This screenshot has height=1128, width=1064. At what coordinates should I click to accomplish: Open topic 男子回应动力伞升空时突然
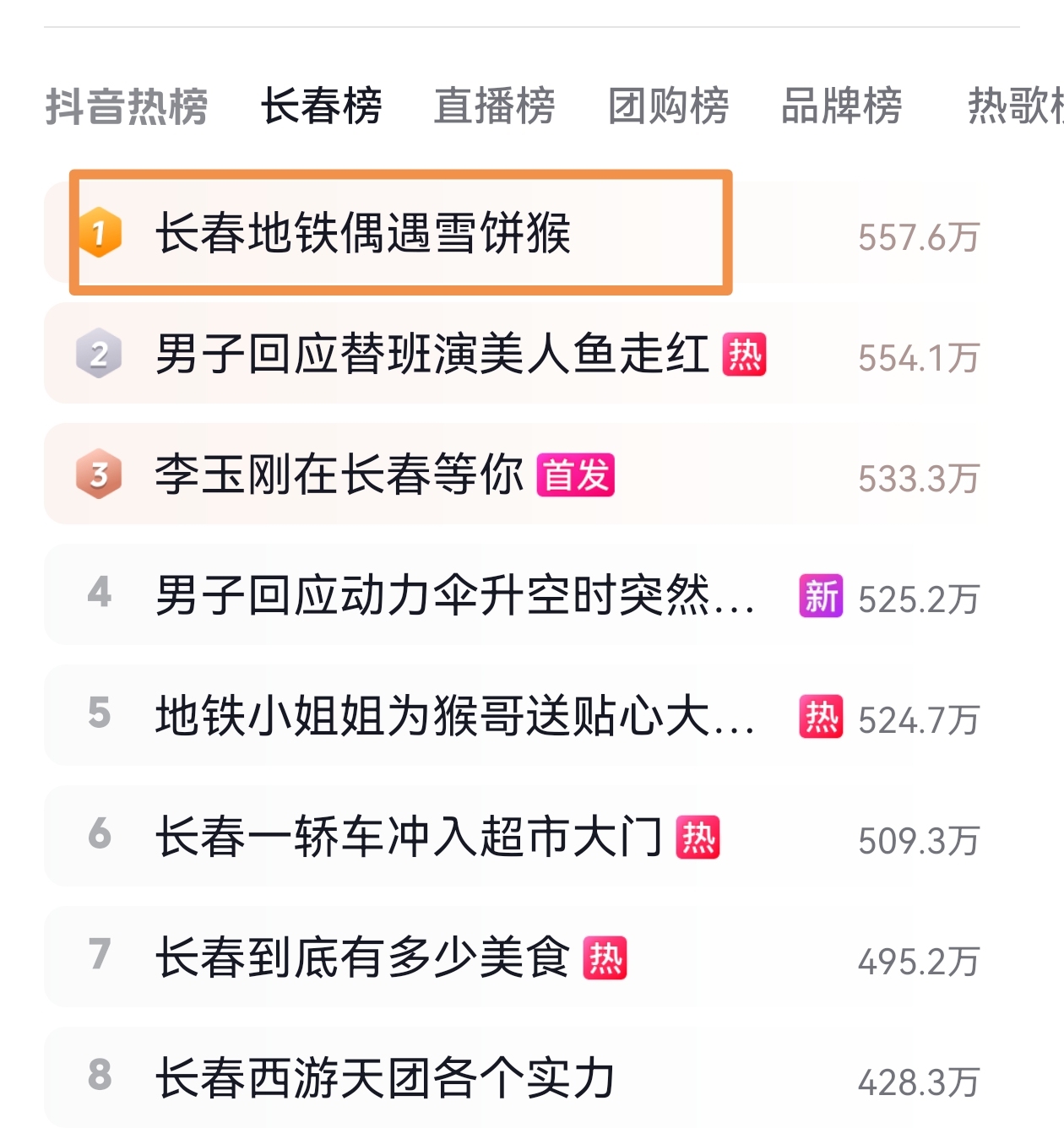click(x=454, y=595)
